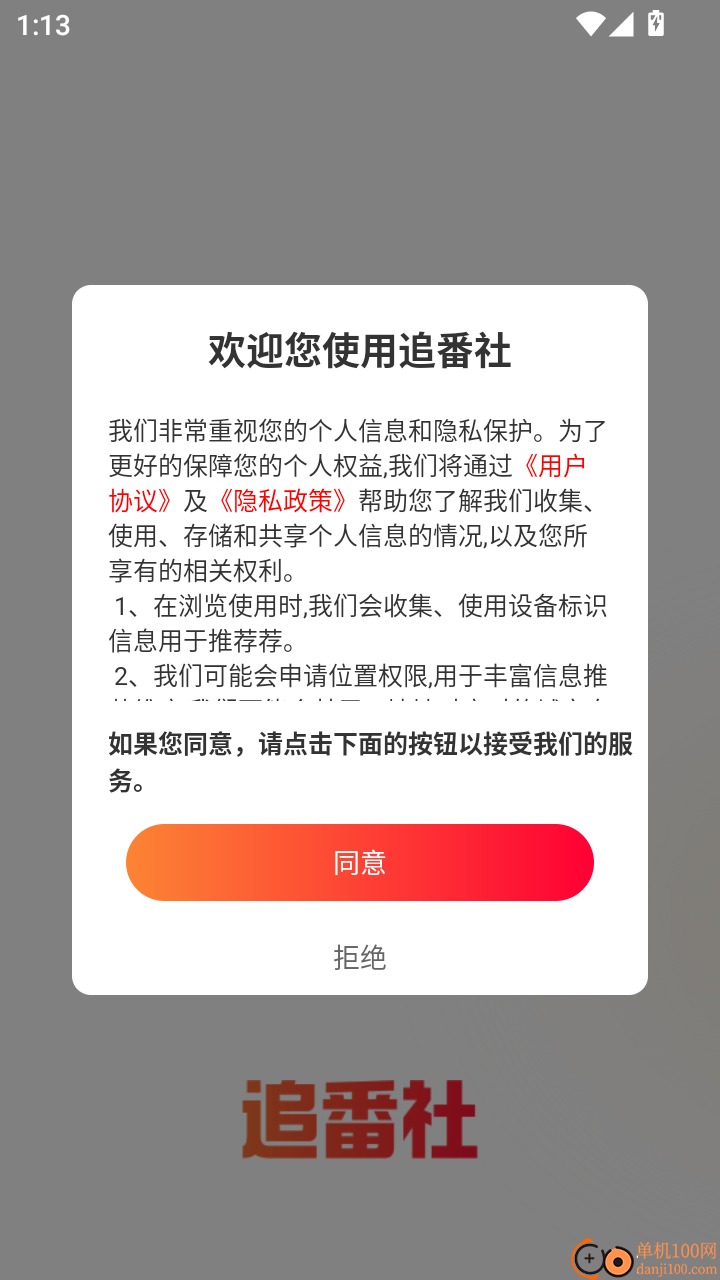Viewport: 720px width, 1280px height.
Task: Click the red 追番社 wordmark image
Action: coord(360,1120)
